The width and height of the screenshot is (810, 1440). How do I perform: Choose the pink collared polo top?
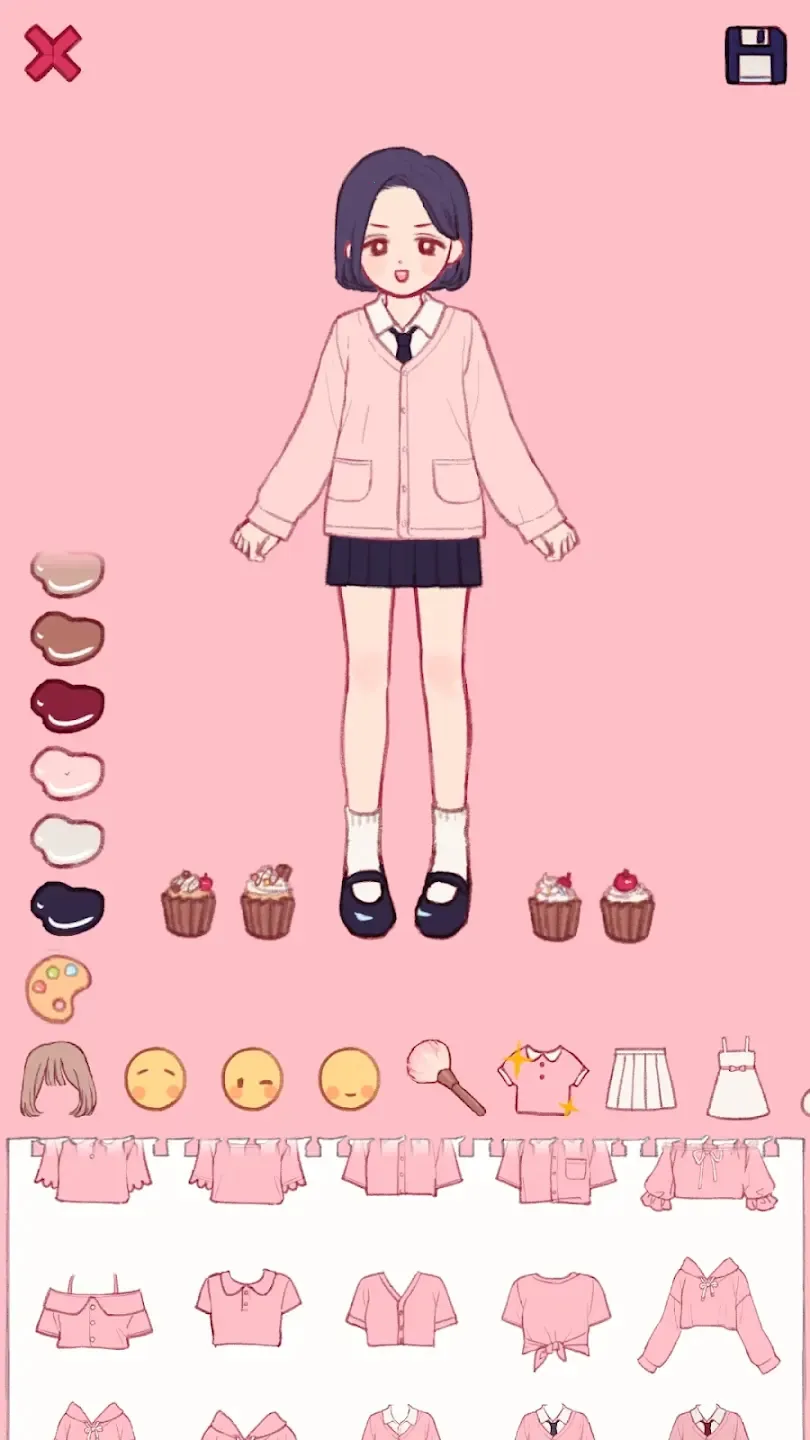[x=248, y=1308]
